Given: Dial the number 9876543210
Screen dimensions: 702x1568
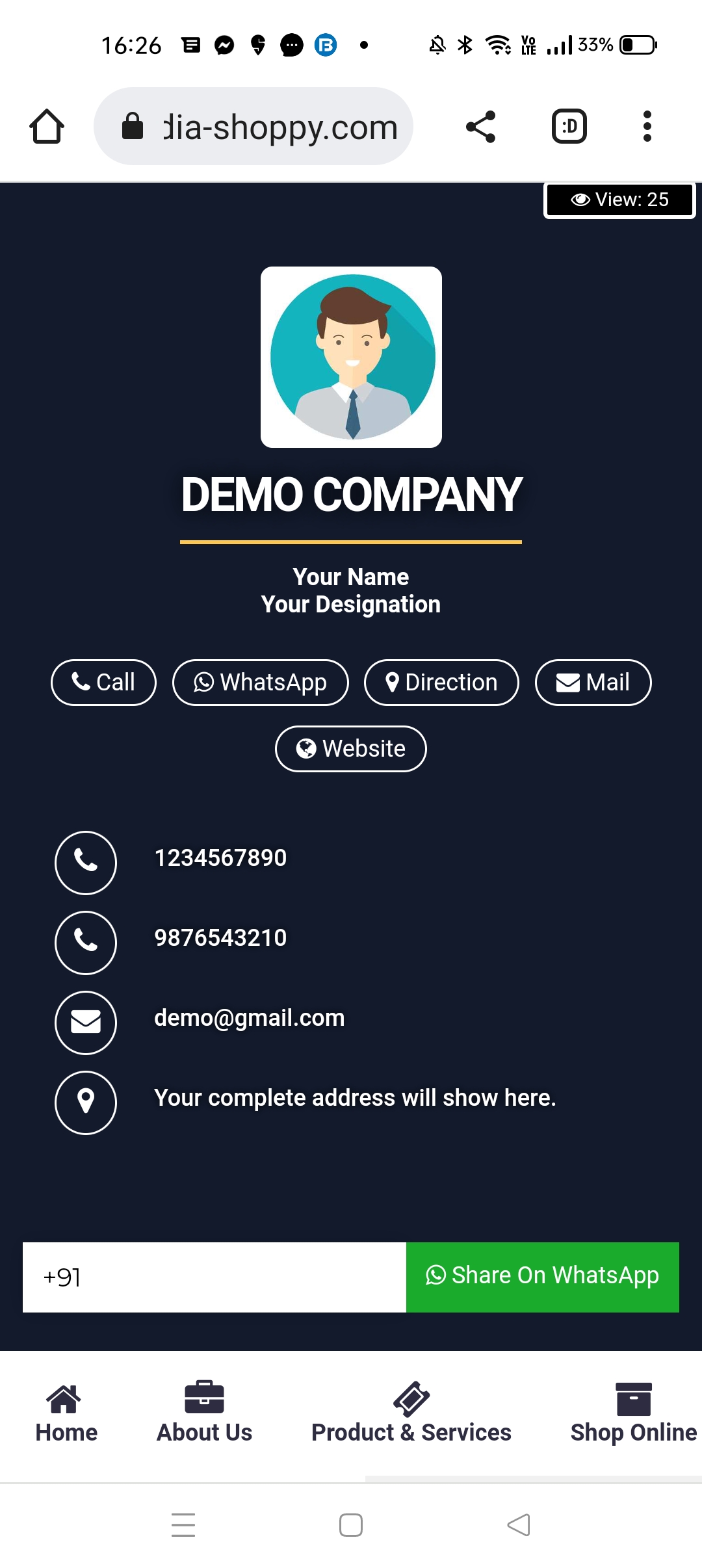Looking at the screenshot, I should point(220,938).
